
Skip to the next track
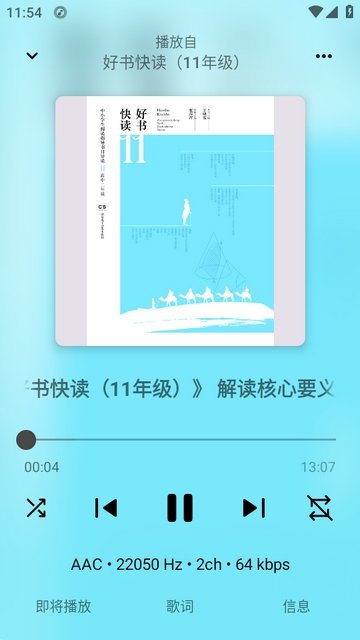254,508
